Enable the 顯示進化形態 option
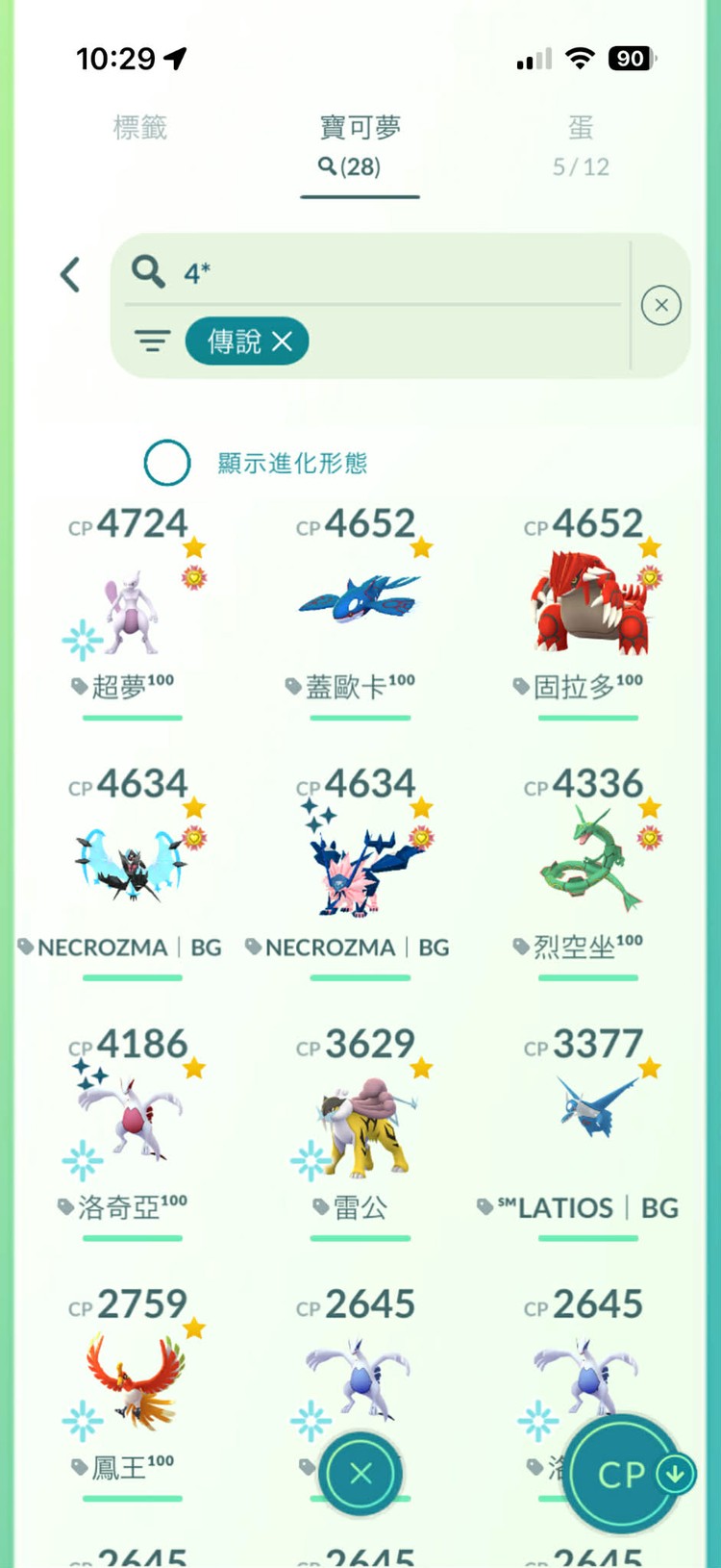This screenshot has width=721, height=1568. pyautogui.click(x=167, y=463)
